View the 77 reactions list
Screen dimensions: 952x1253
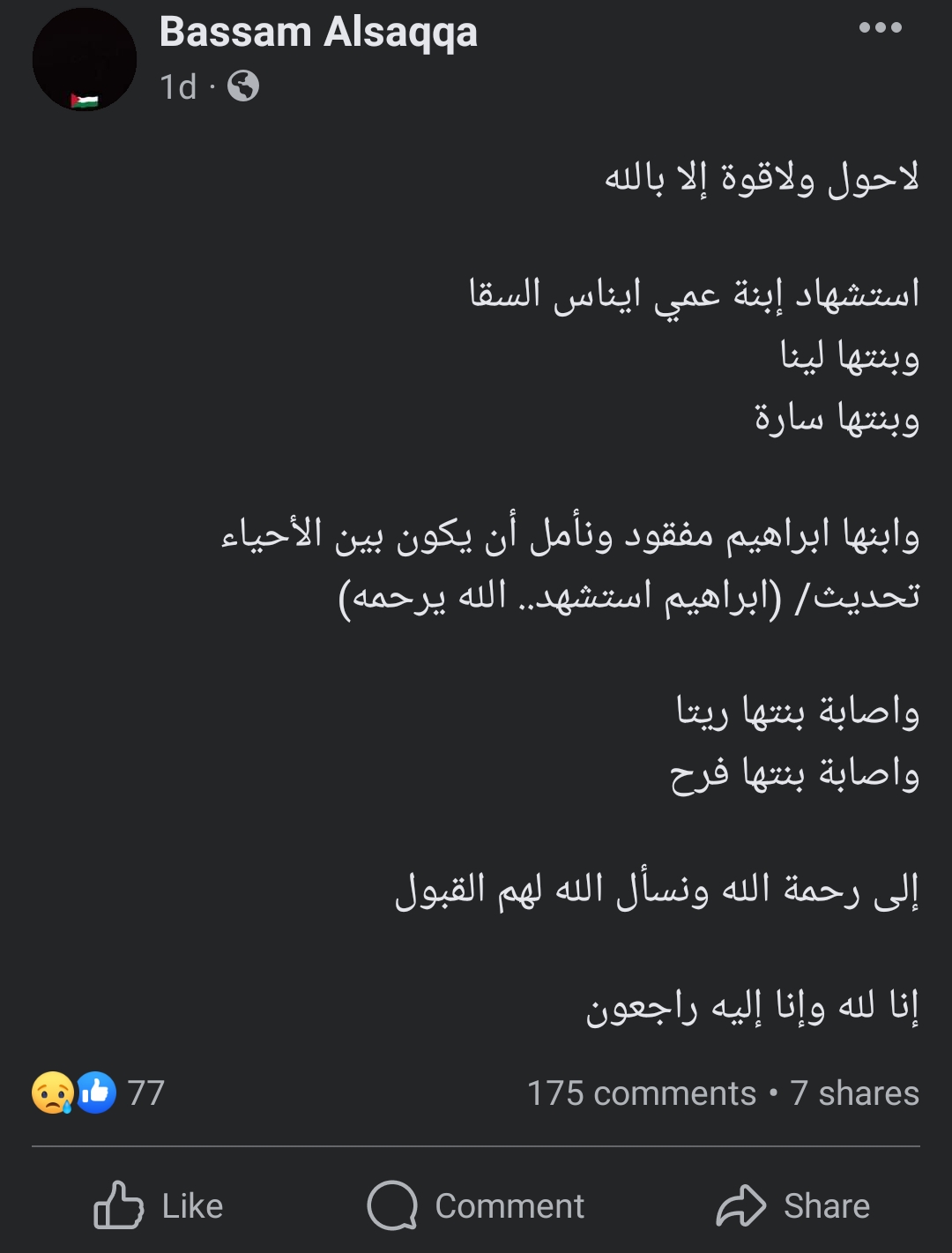(99, 1093)
